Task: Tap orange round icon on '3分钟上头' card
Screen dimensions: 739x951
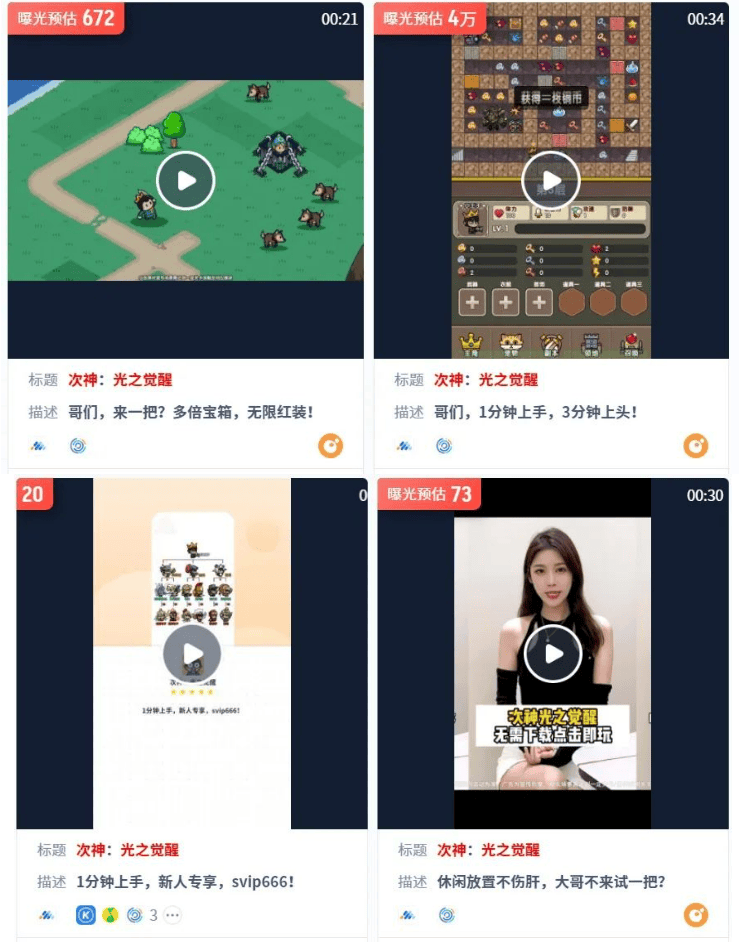Action: 696,446
